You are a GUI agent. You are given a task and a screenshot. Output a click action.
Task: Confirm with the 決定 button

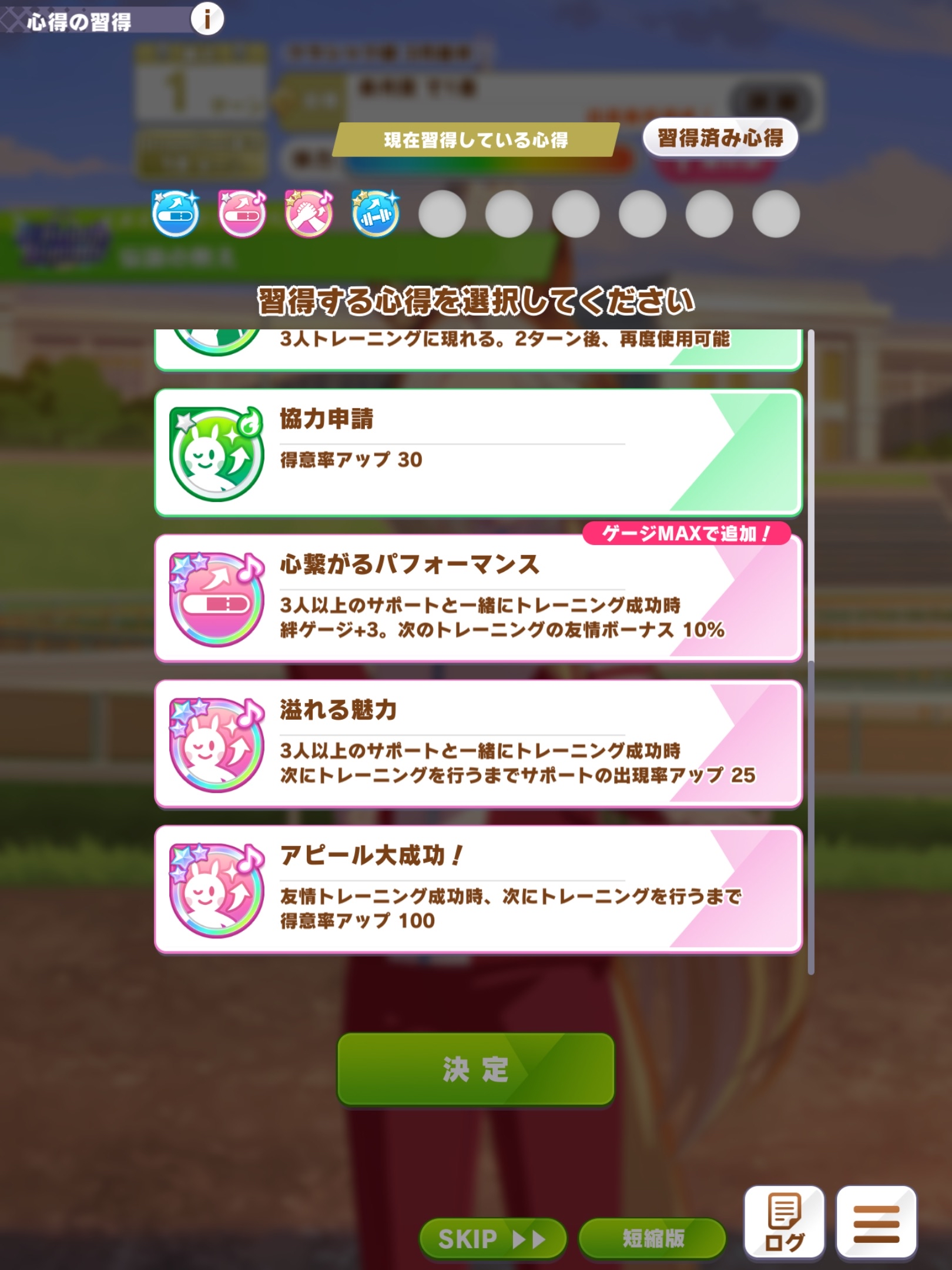point(475,1069)
